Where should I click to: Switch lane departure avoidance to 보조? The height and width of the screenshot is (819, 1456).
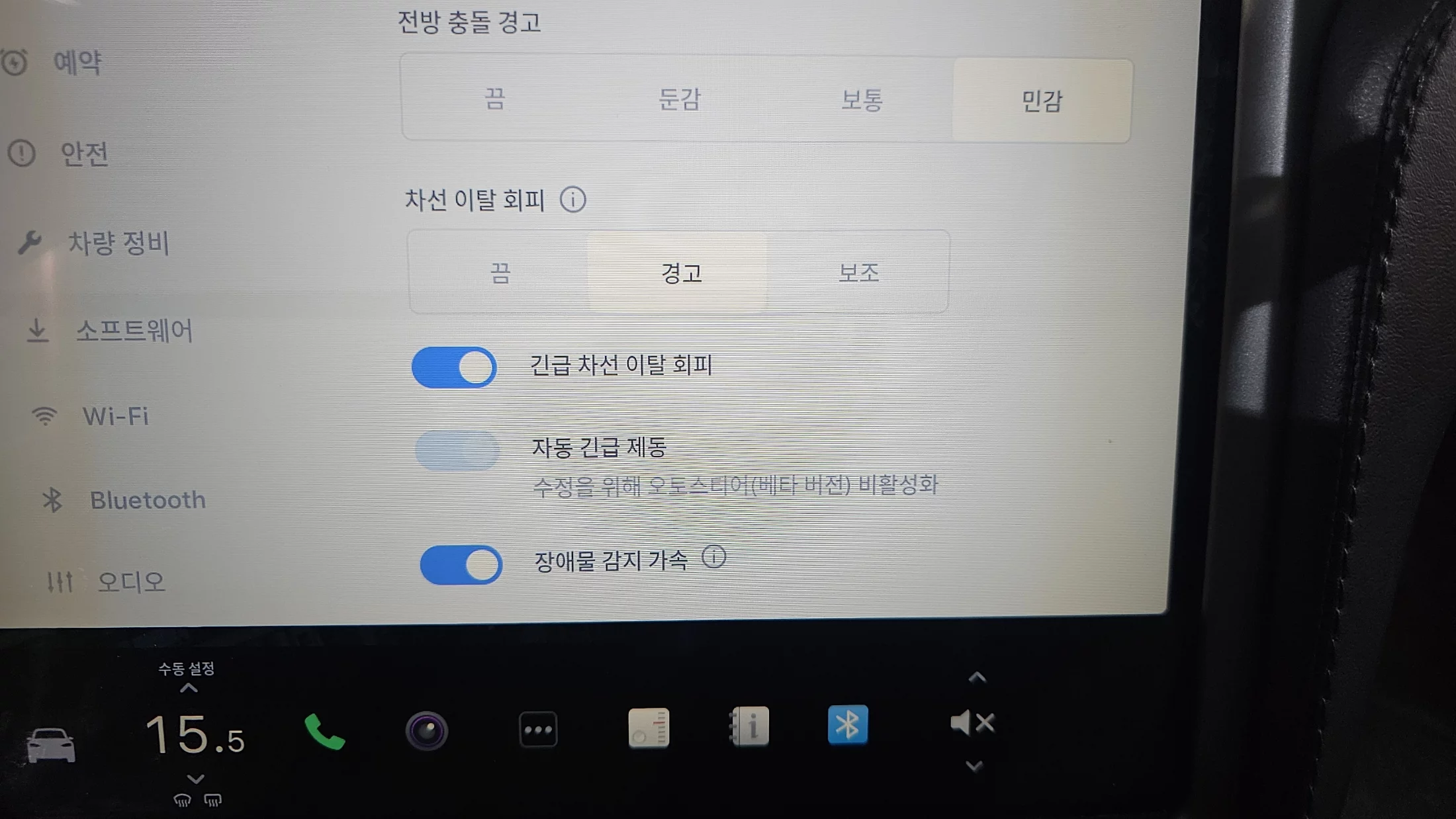point(858,273)
